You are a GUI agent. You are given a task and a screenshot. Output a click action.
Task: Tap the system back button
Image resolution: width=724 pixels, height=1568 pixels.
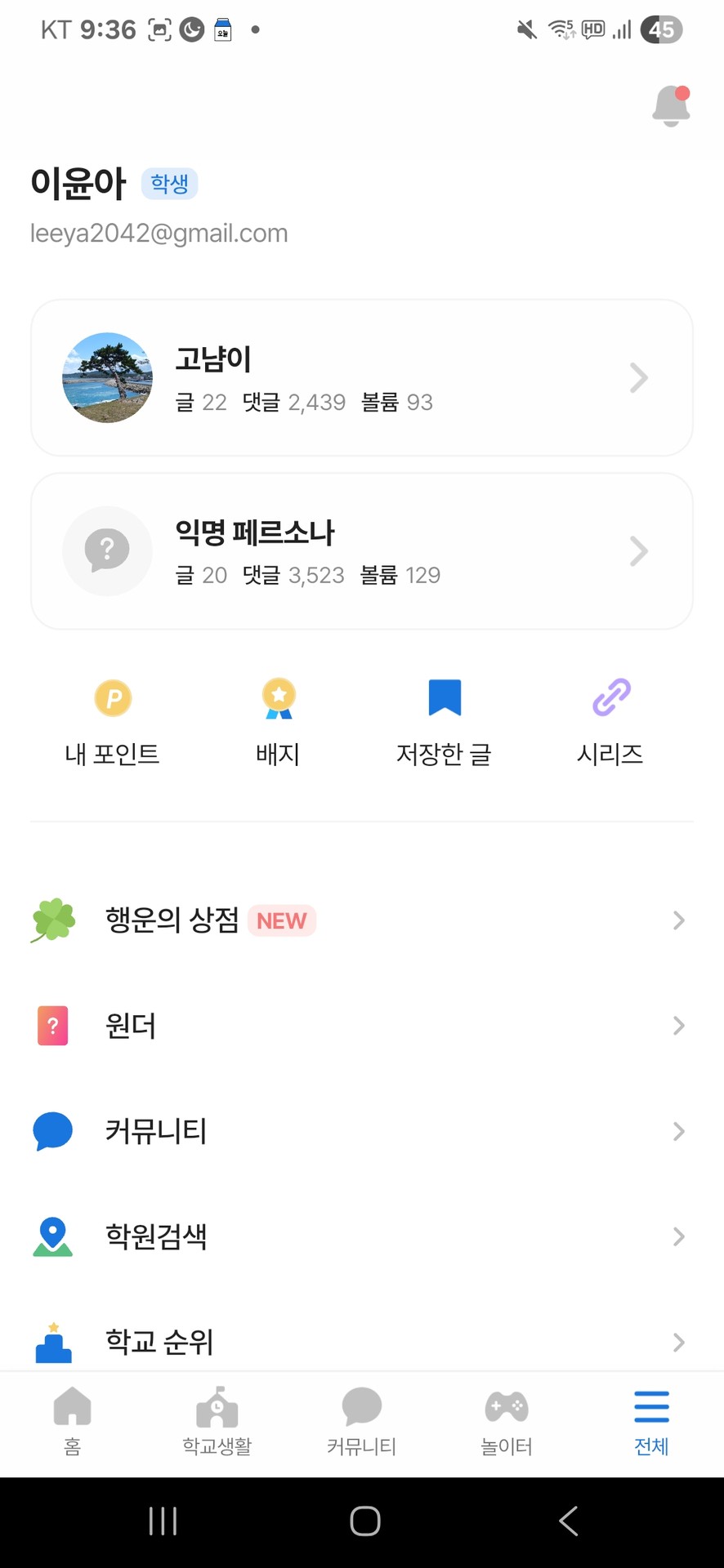(568, 1521)
